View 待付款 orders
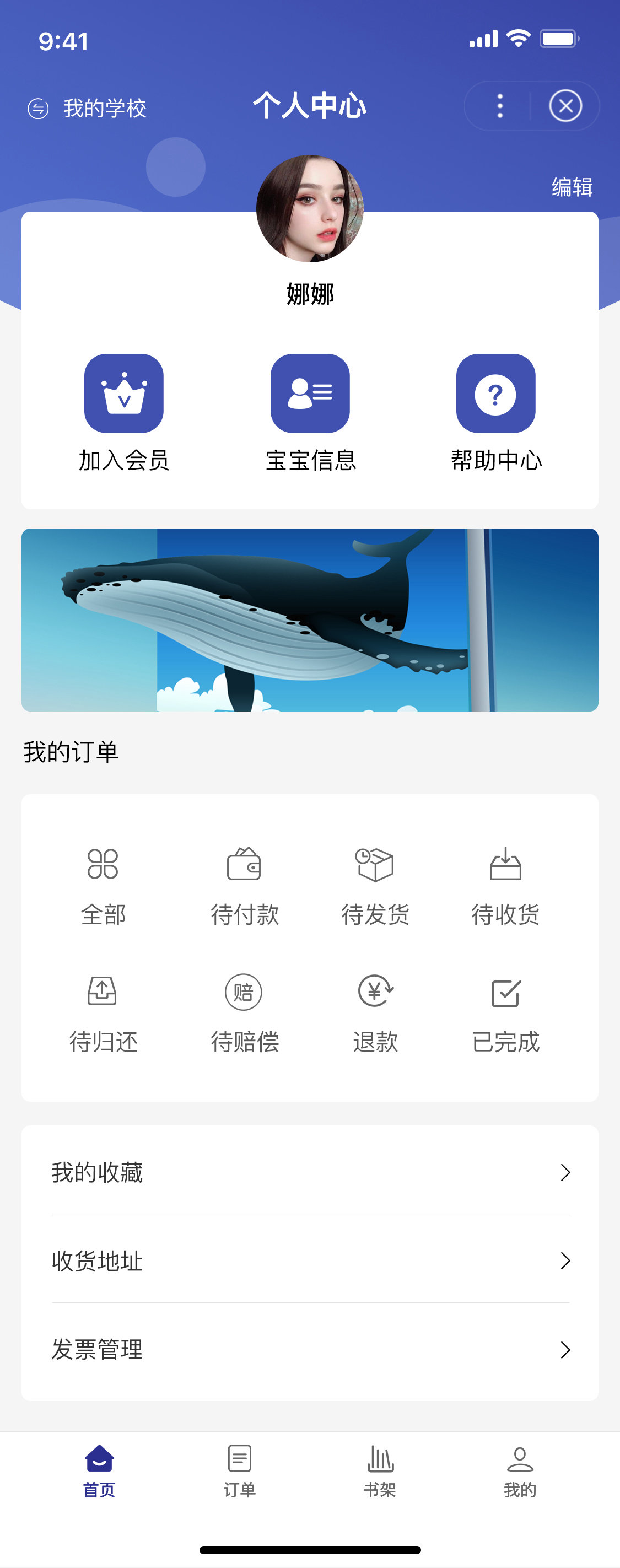 (x=244, y=886)
